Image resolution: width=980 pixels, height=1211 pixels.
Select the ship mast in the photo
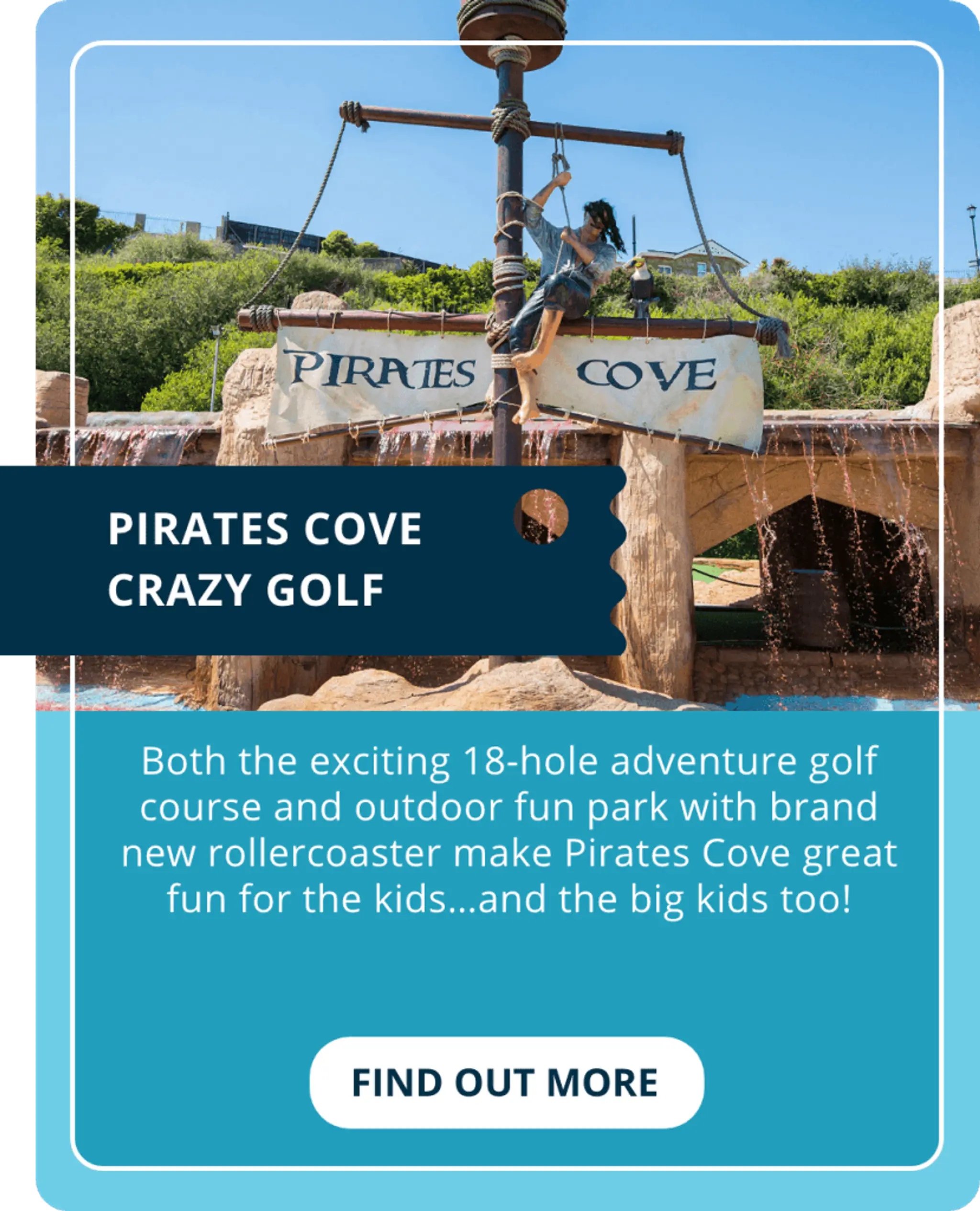point(502,169)
